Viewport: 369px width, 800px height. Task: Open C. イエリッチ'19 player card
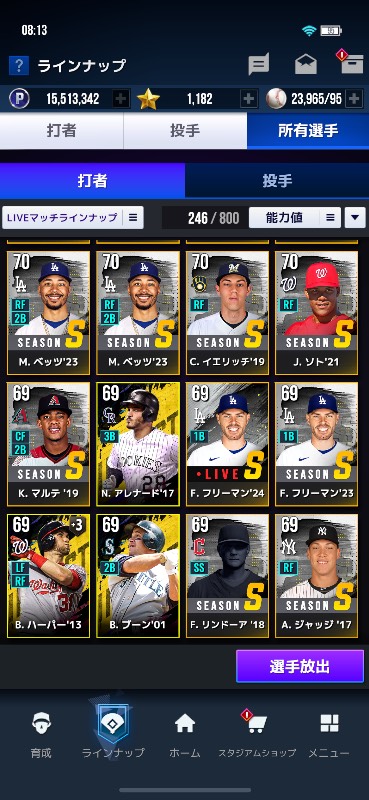(227, 313)
